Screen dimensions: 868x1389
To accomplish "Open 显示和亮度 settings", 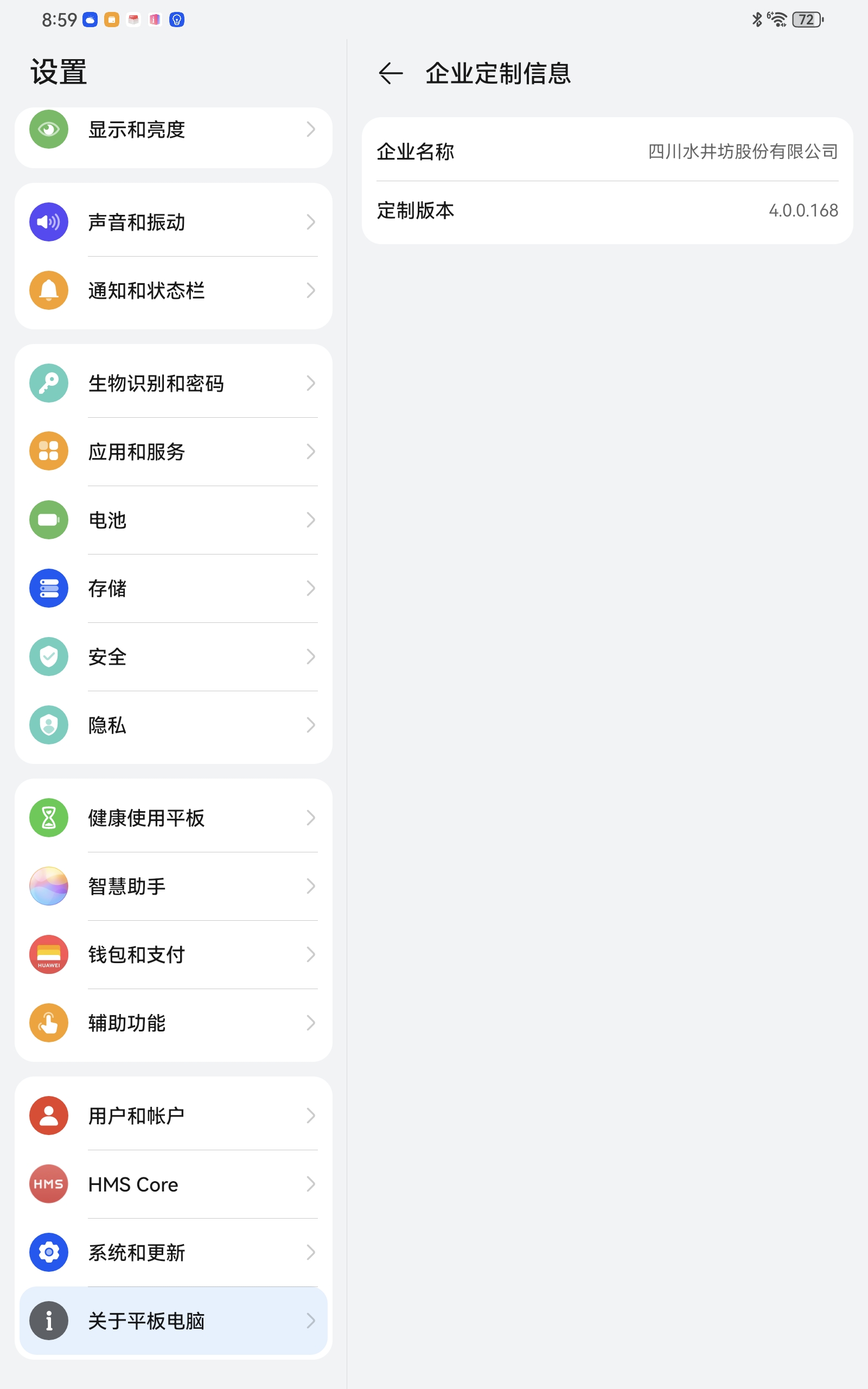I will [173, 130].
